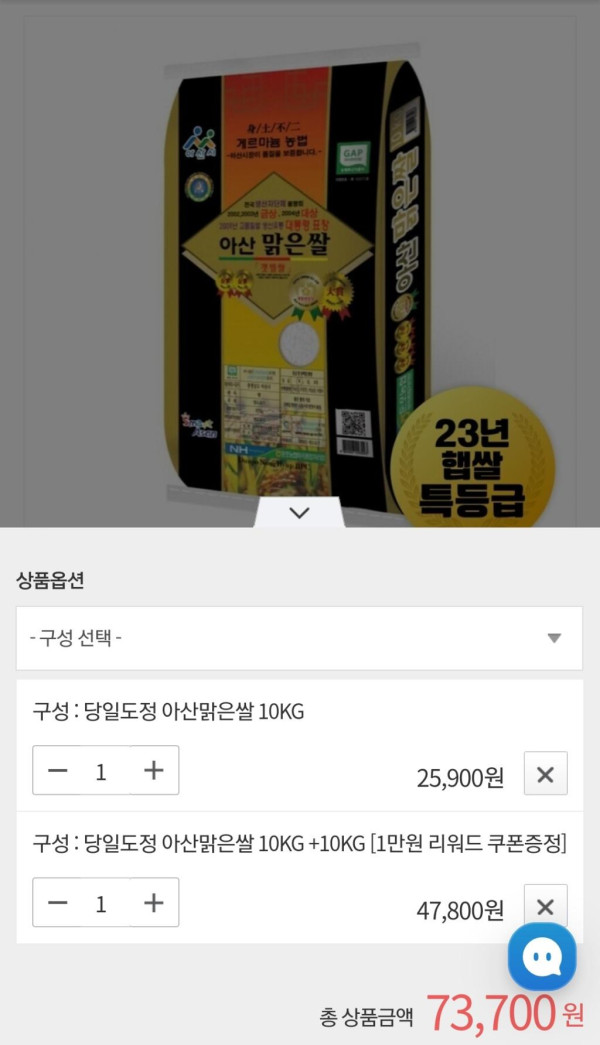This screenshot has height=1045, width=600.
Task: Increase quantity of 아산맑은쌀 10KG
Action: click(153, 771)
